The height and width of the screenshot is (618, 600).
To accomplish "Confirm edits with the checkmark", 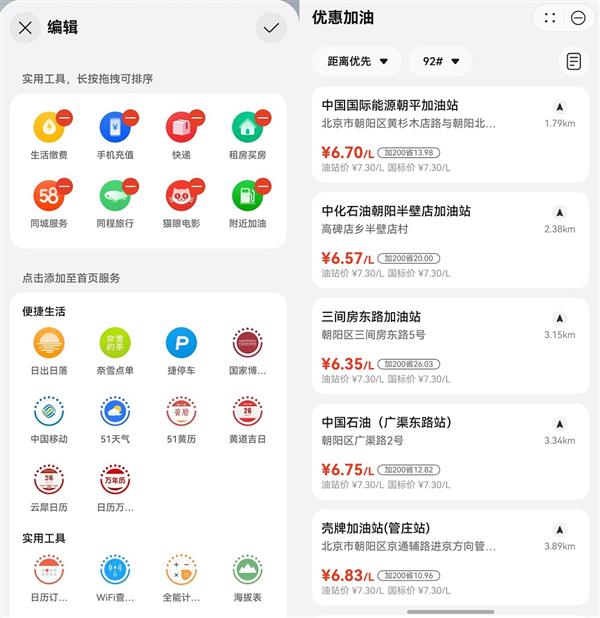I will [270, 28].
